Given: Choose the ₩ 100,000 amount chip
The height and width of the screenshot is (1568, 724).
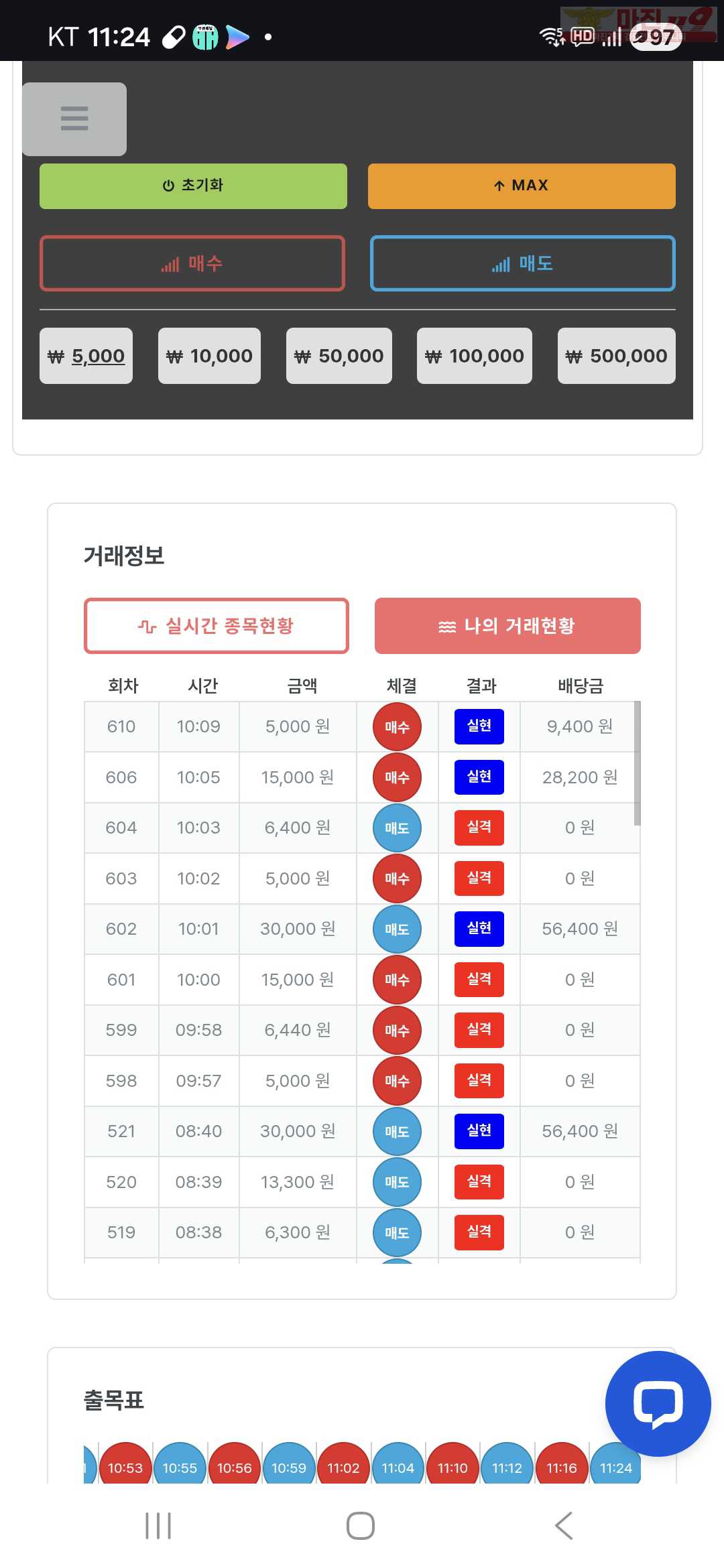Looking at the screenshot, I should pos(474,356).
